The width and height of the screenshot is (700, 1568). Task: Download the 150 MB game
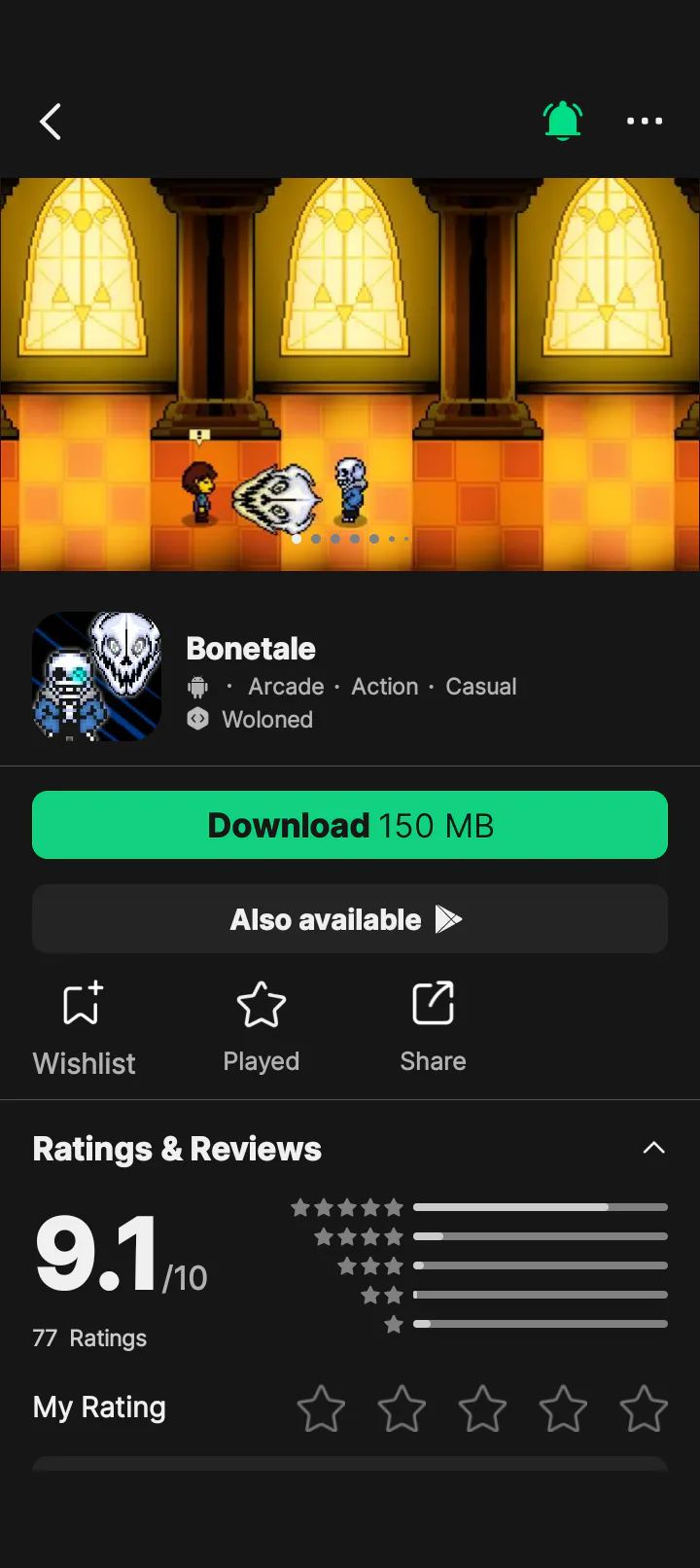click(350, 825)
